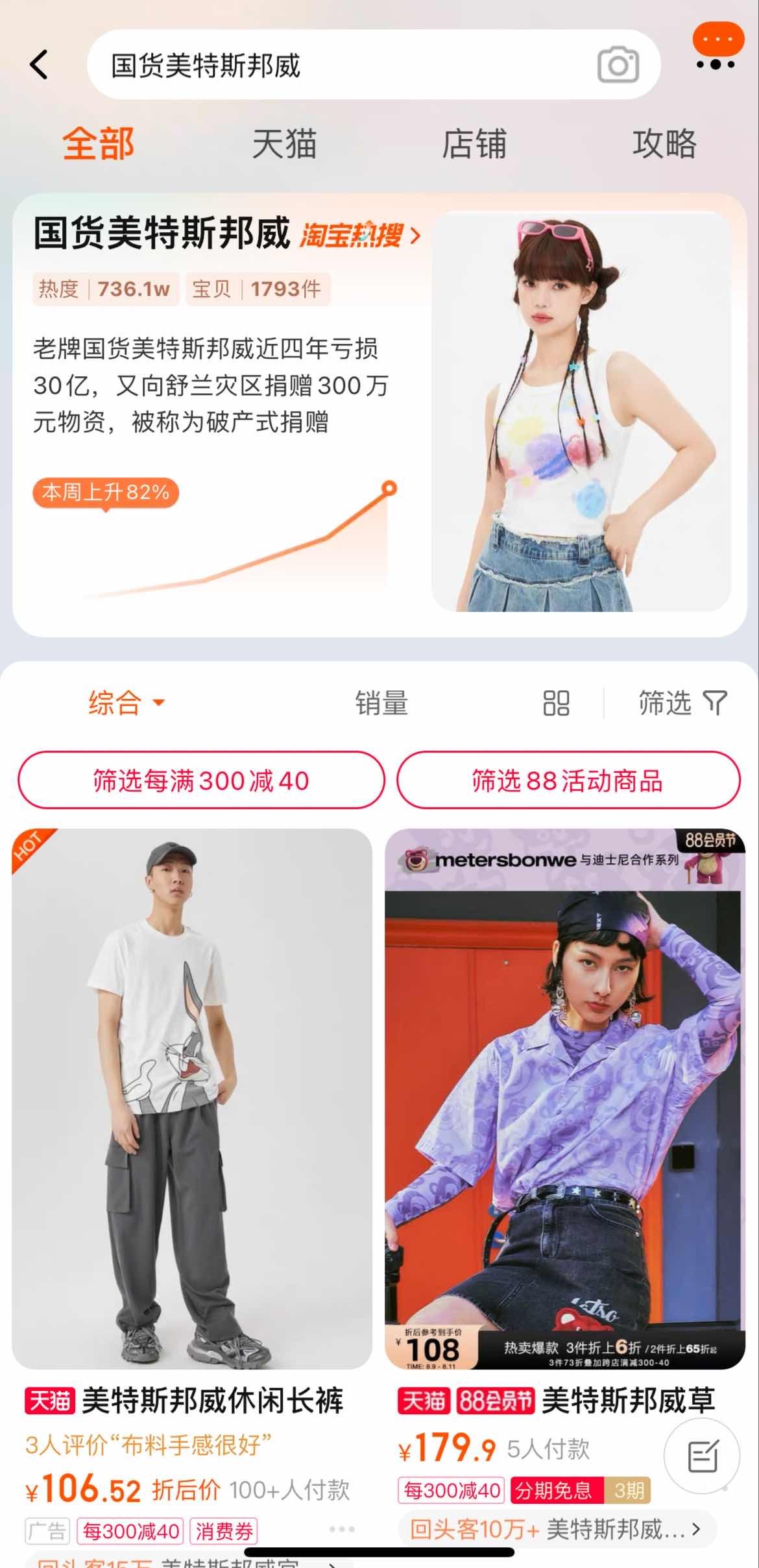Apply the 筛选88活动商品 chip
759x1568 pixels.
[x=568, y=780]
